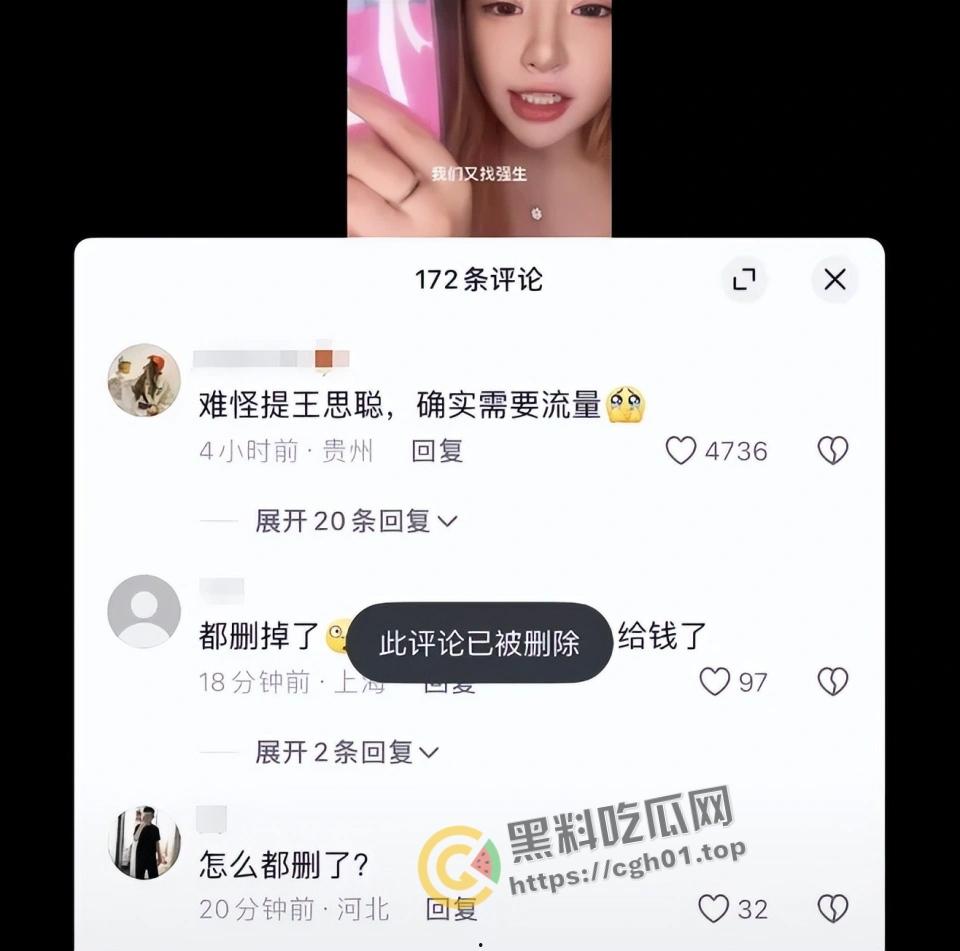Like the 怎么都删了? comment
The image size is (960, 951).
[x=713, y=909]
